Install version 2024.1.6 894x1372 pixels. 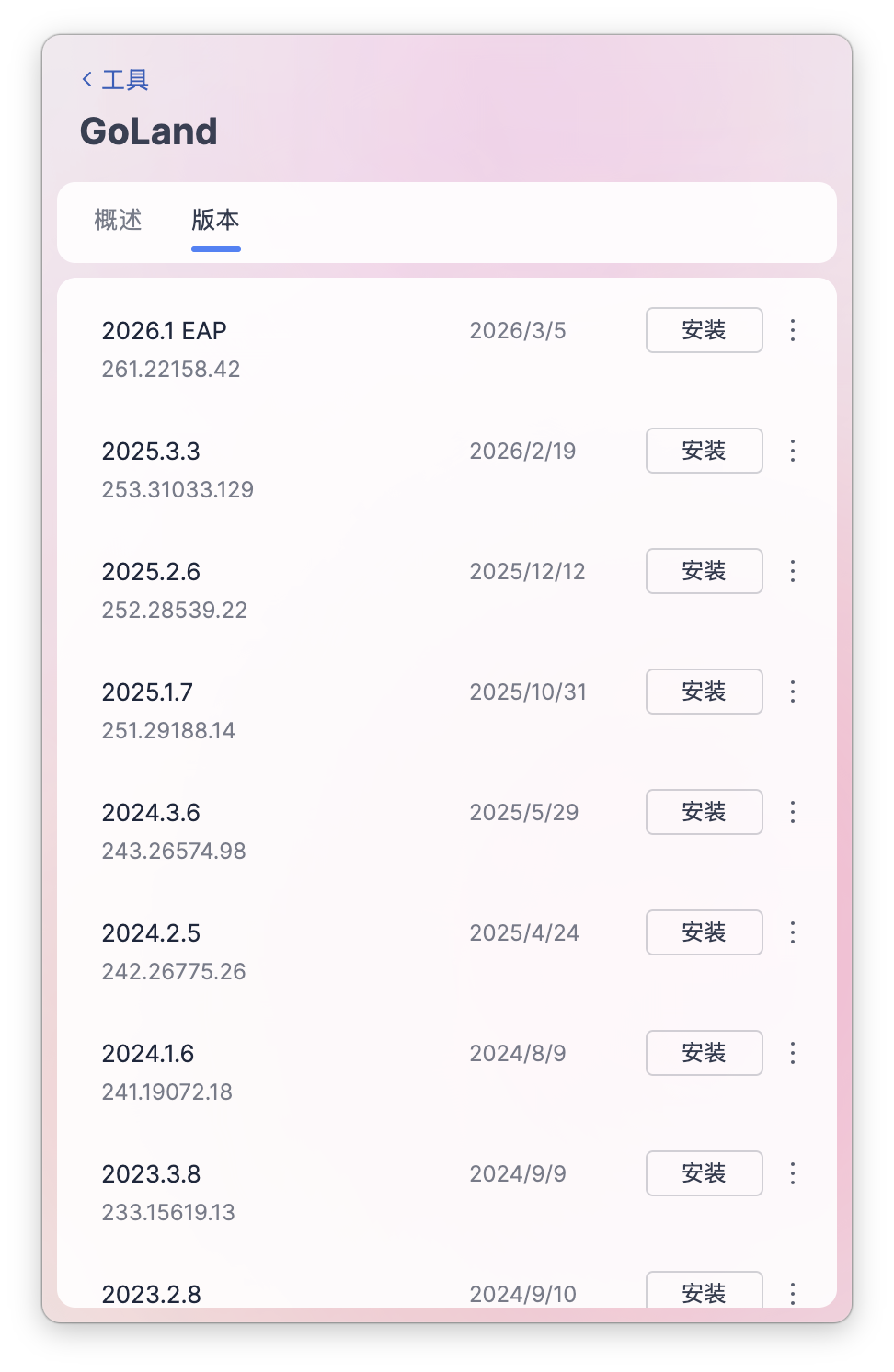tap(705, 1053)
